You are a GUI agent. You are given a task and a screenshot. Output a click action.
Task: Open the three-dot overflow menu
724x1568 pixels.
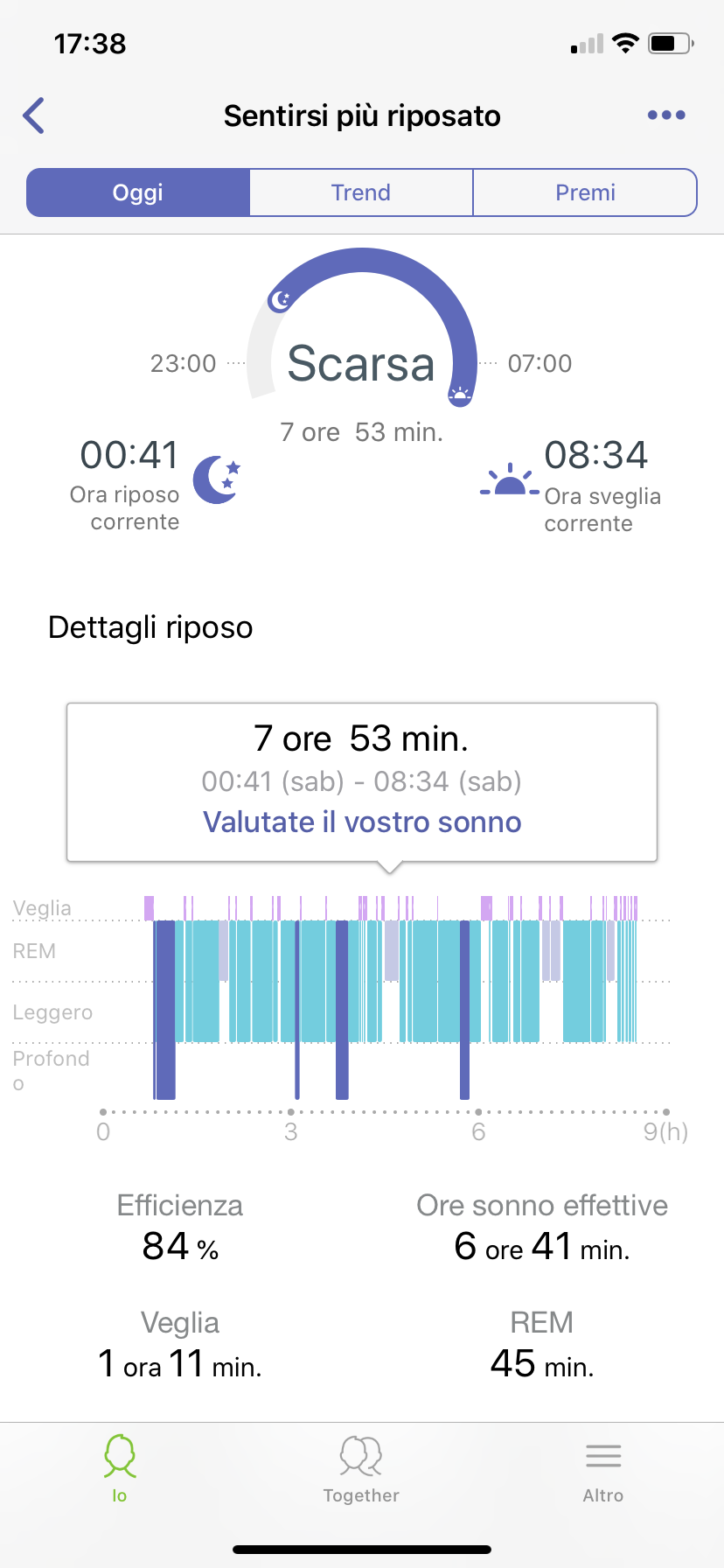pos(666,115)
